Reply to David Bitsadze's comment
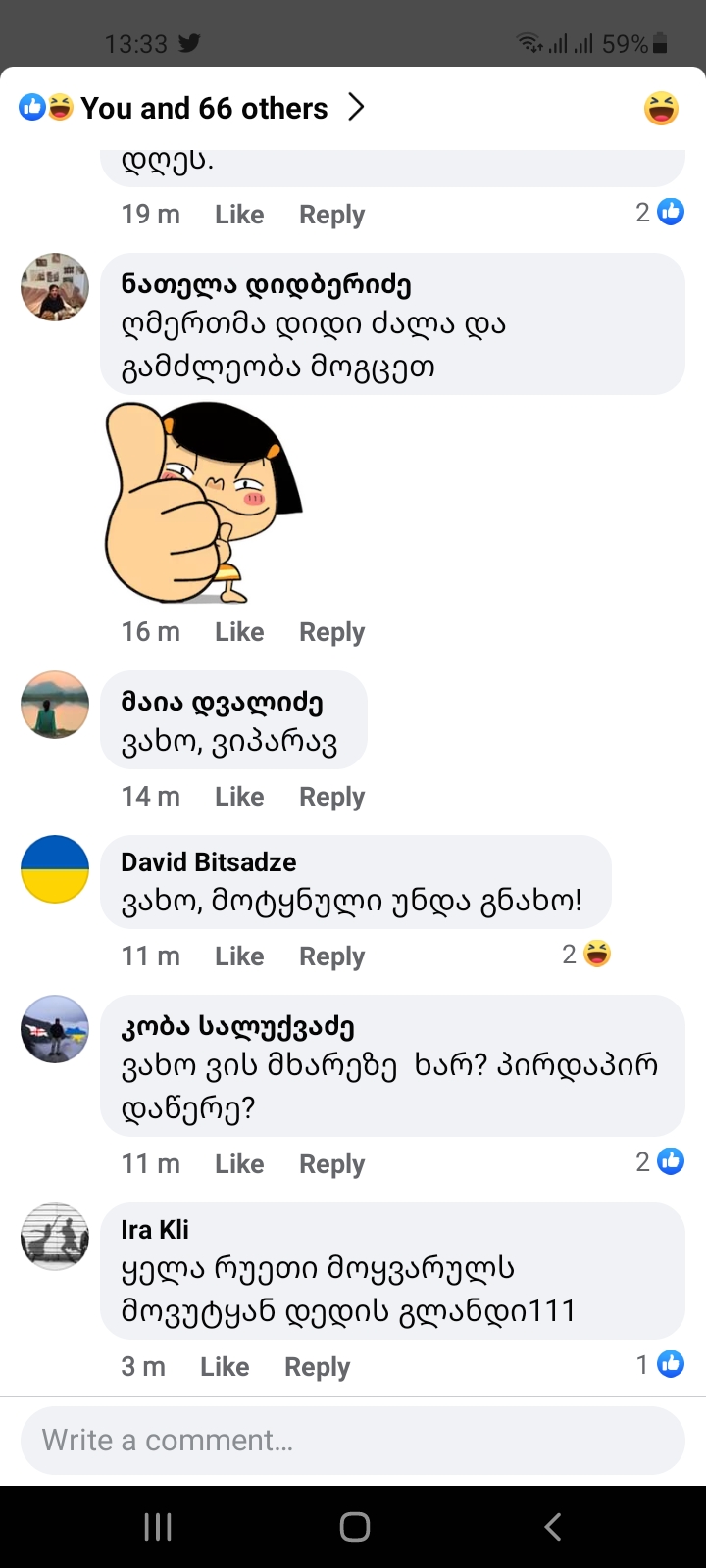Screen dimensions: 706x1568 point(331,956)
